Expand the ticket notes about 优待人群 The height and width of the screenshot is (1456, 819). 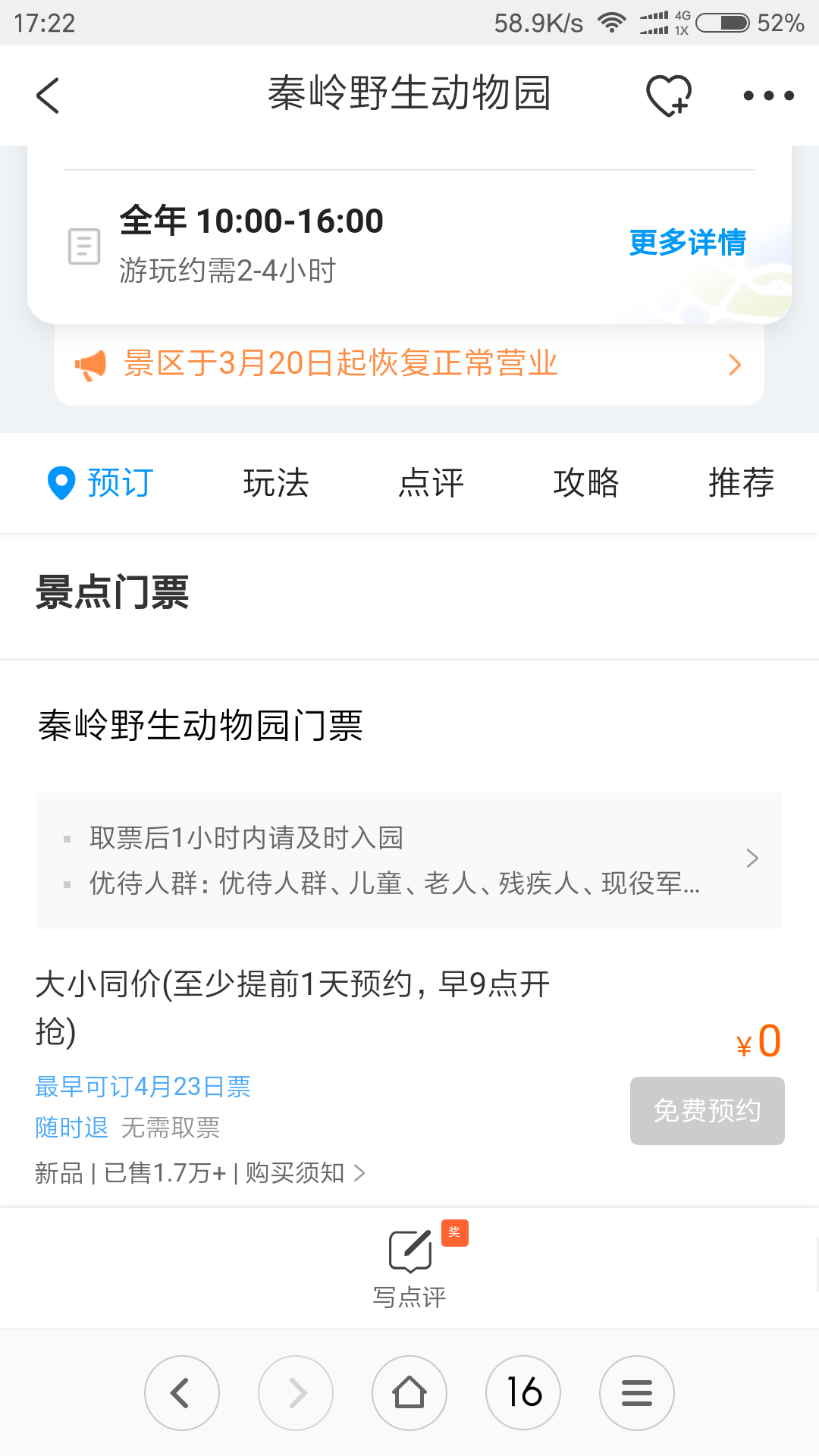409,861
